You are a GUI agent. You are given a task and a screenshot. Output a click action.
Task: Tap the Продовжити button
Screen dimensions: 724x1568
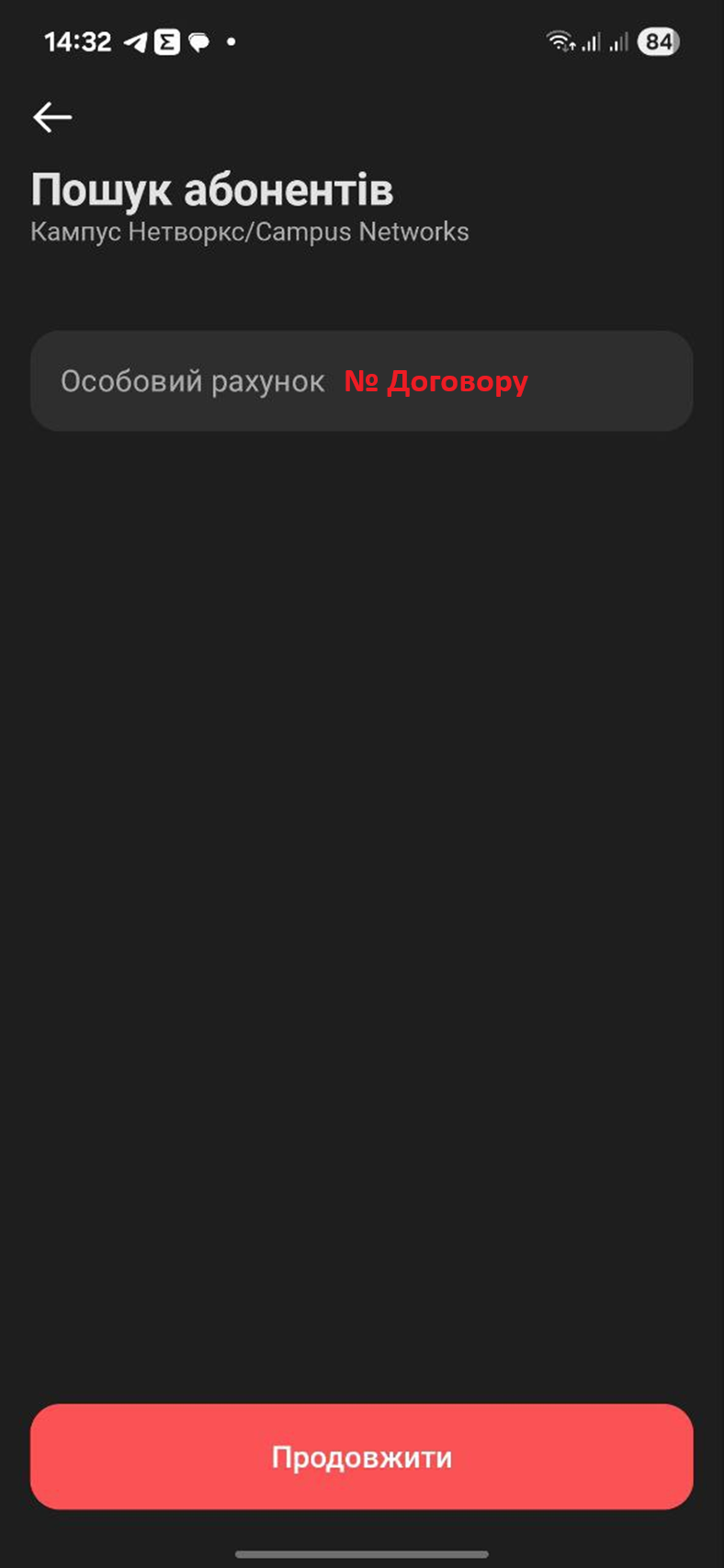[361, 1457]
